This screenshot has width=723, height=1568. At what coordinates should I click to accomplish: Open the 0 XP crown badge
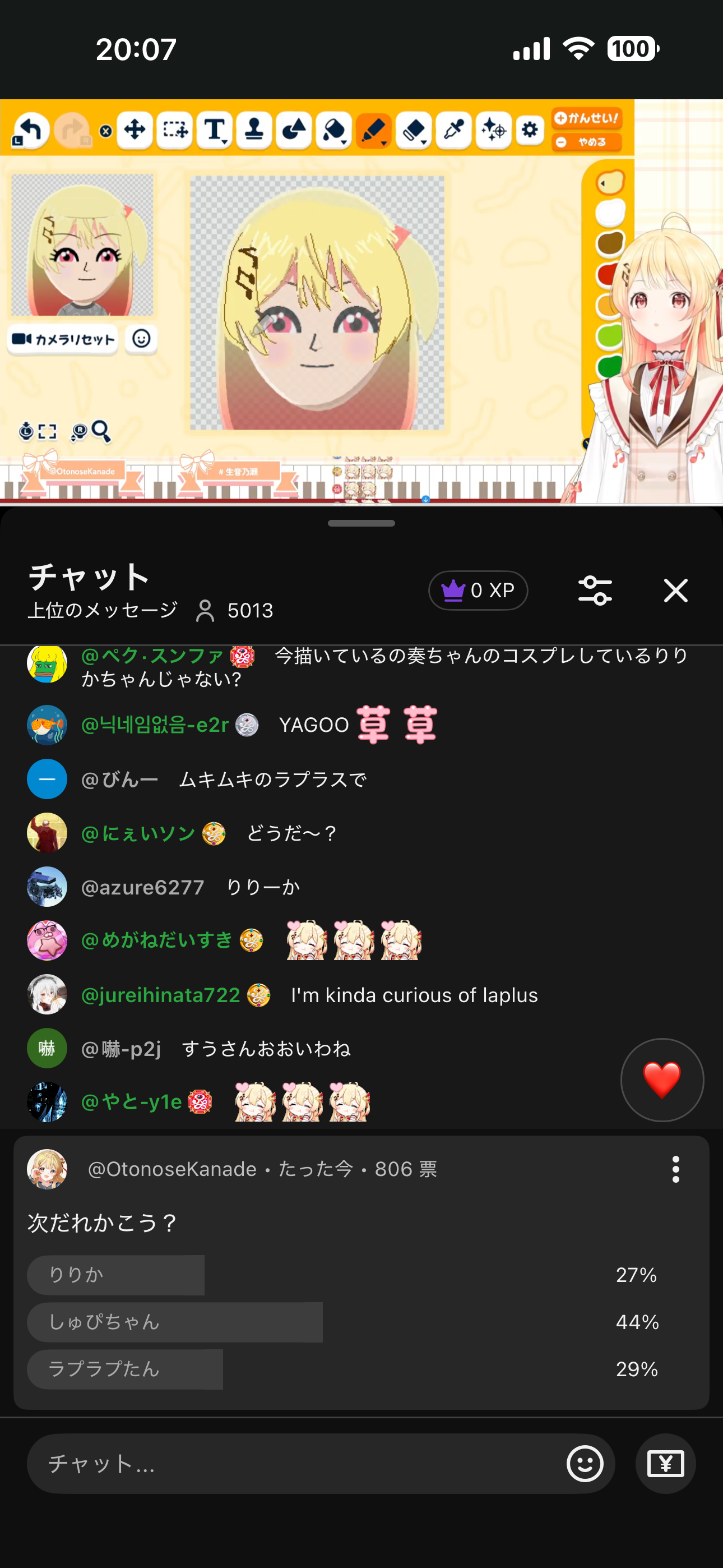pos(478,591)
